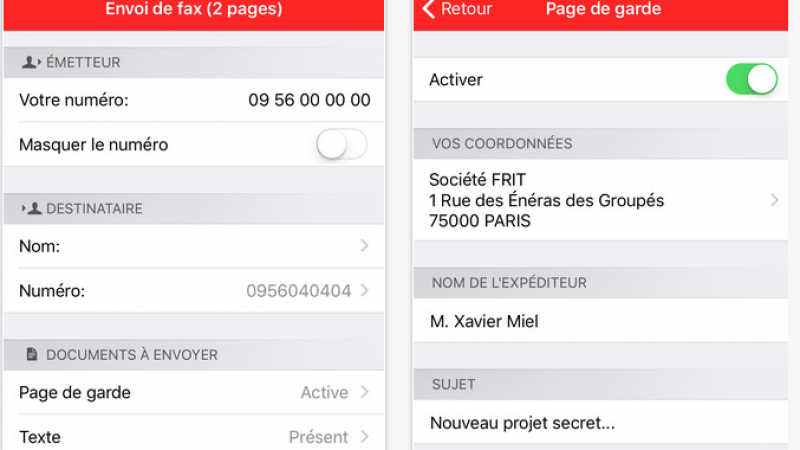The image size is (800, 450).
Task: Tap the sender name field M. Xavier Miel
Action: 600,322
